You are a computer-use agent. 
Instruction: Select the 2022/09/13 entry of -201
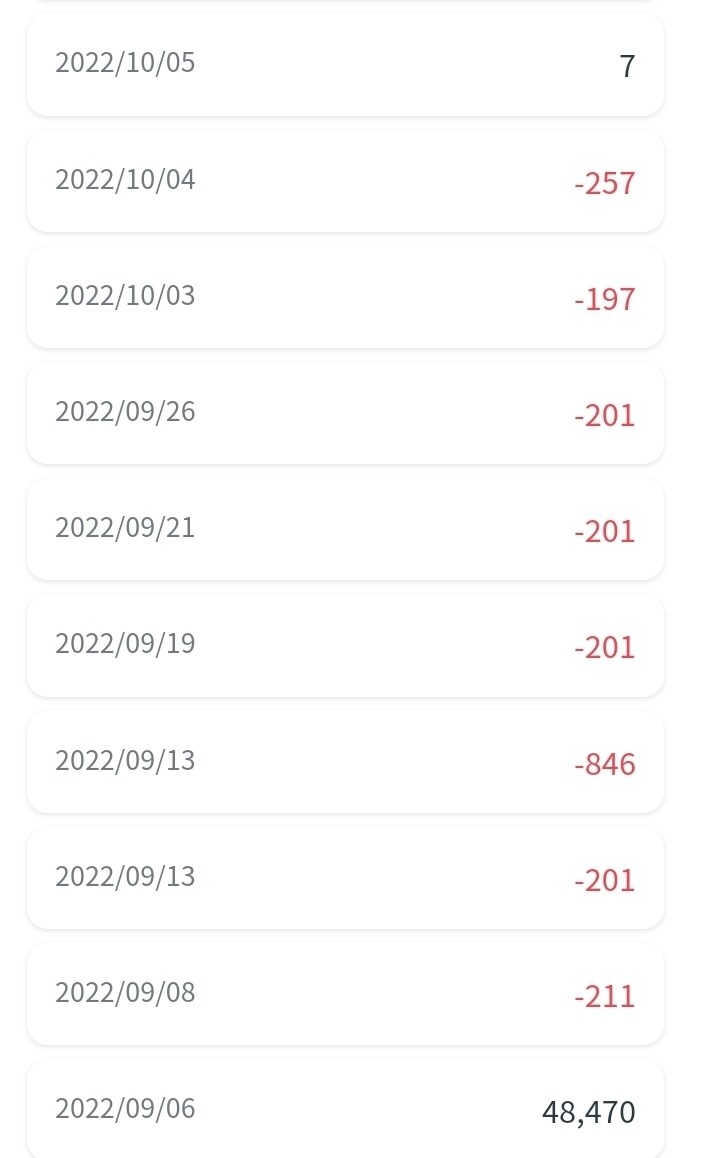[x=345, y=878]
